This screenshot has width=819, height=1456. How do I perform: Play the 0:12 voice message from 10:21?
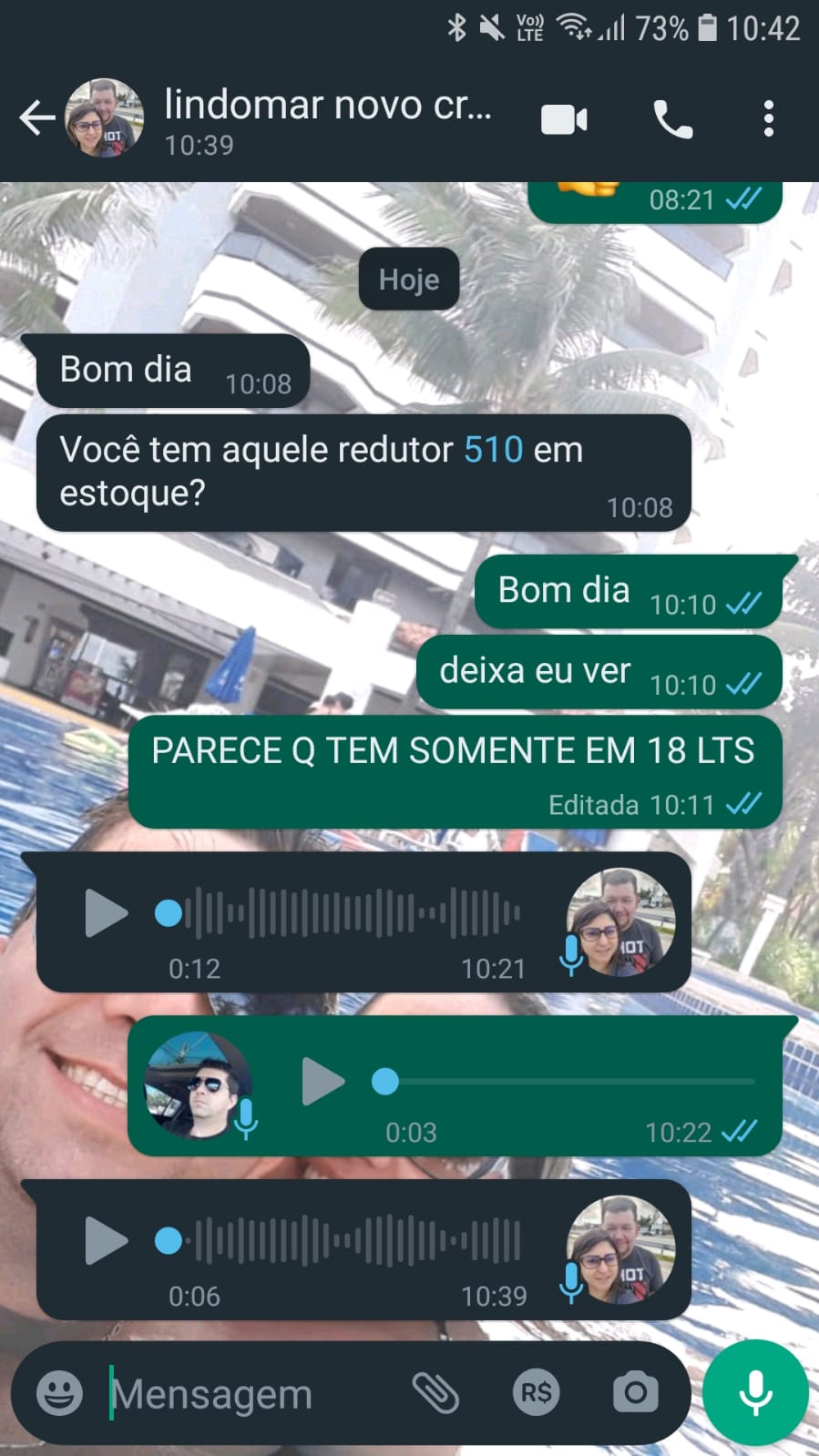pyautogui.click(x=106, y=913)
